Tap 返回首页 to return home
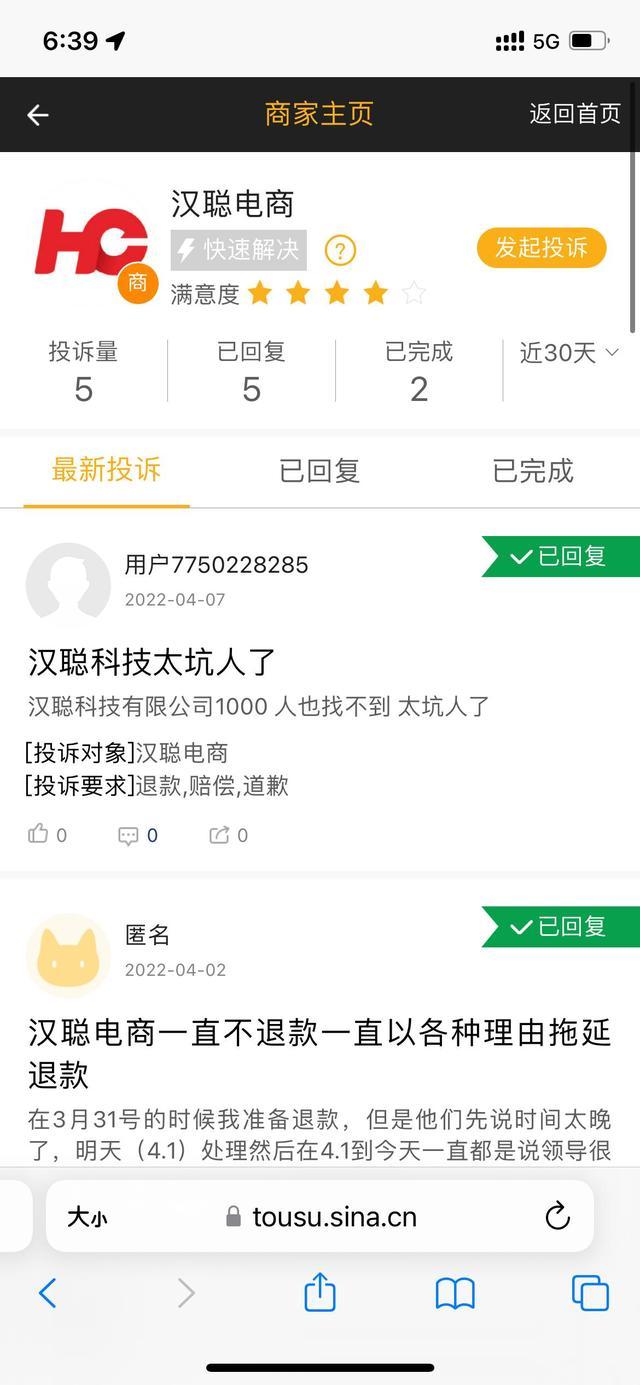The image size is (640, 1385). pyautogui.click(x=574, y=114)
